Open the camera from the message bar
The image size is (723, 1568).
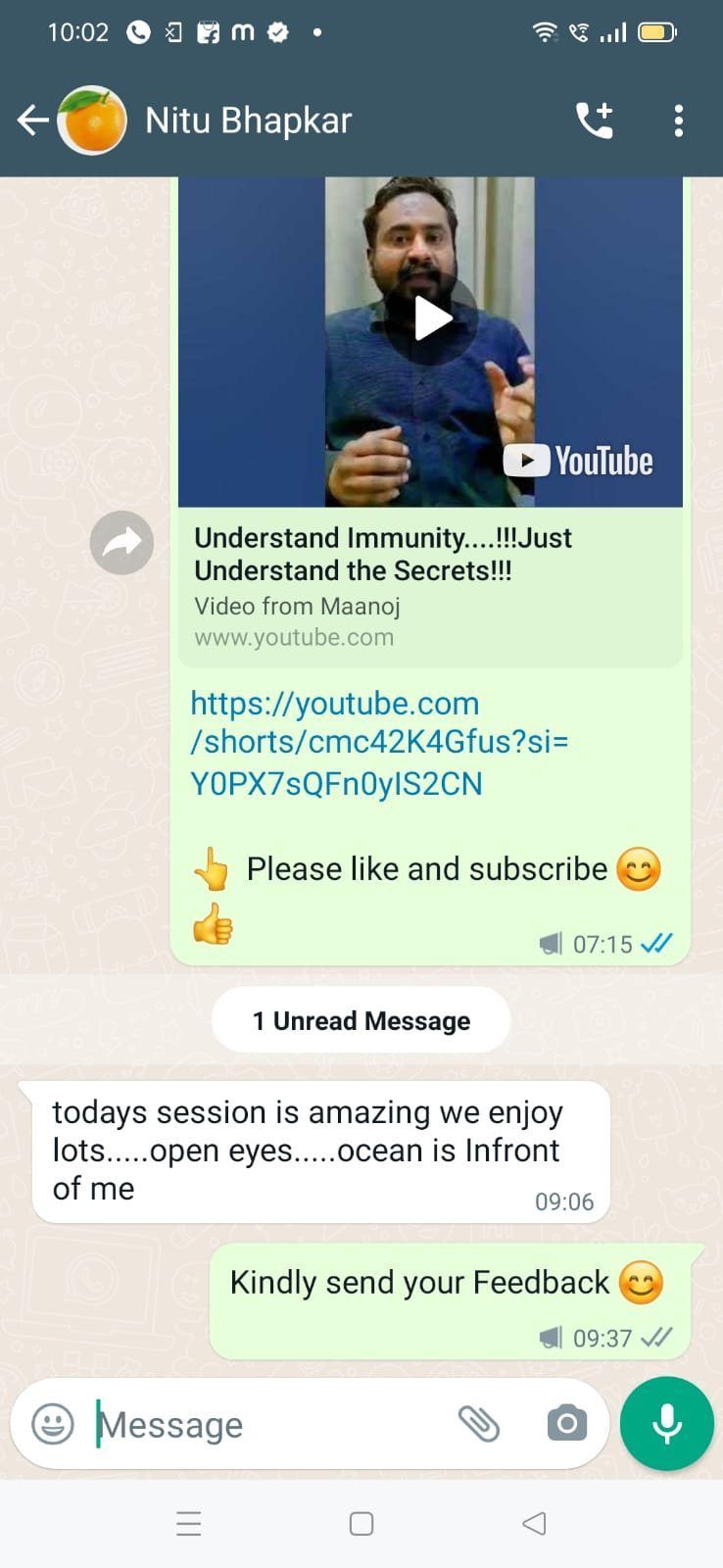[566, 1424]
